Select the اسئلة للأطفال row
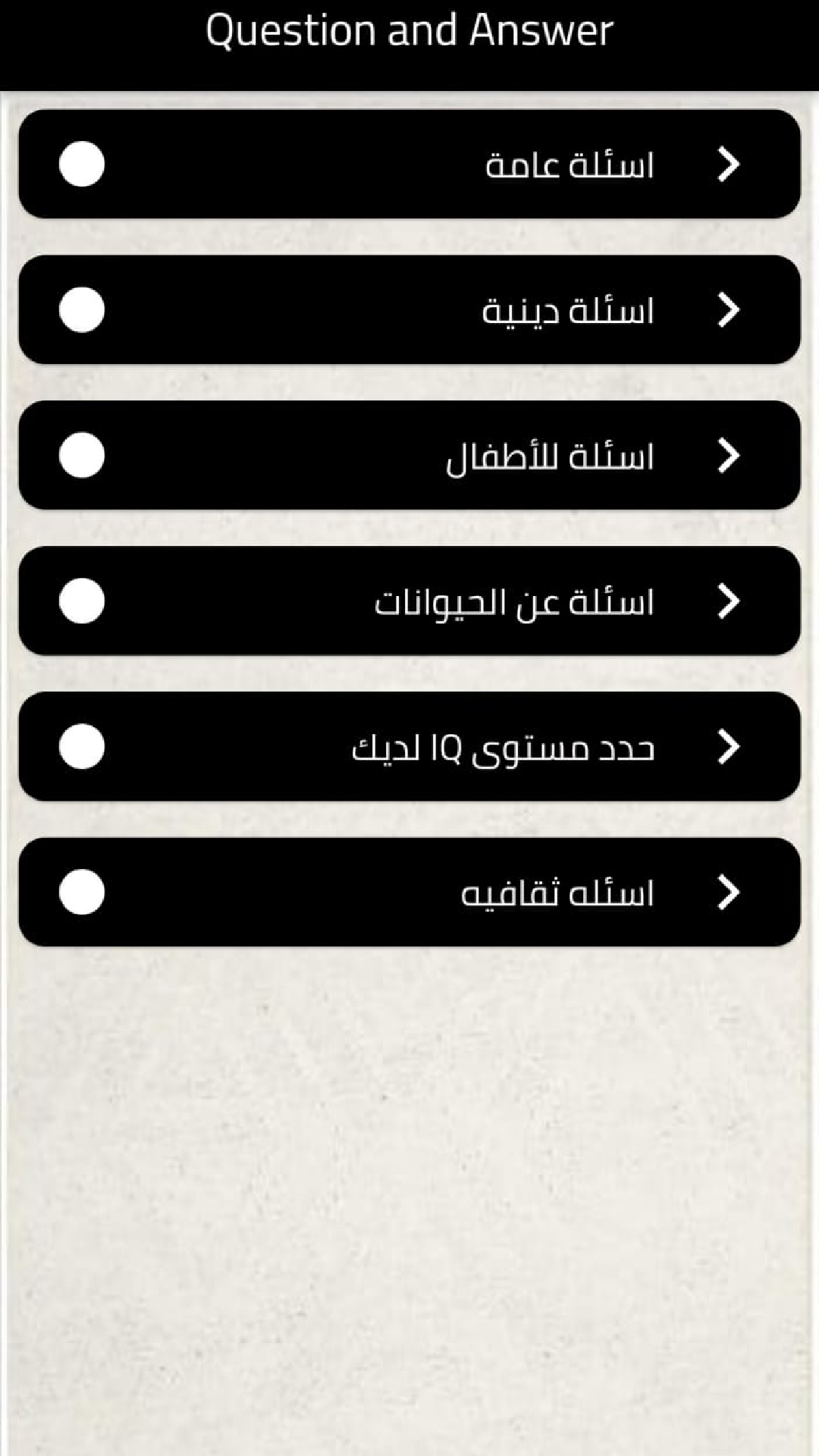The width and height of the screenshot is (819, 1456). (x=409, y=455)
